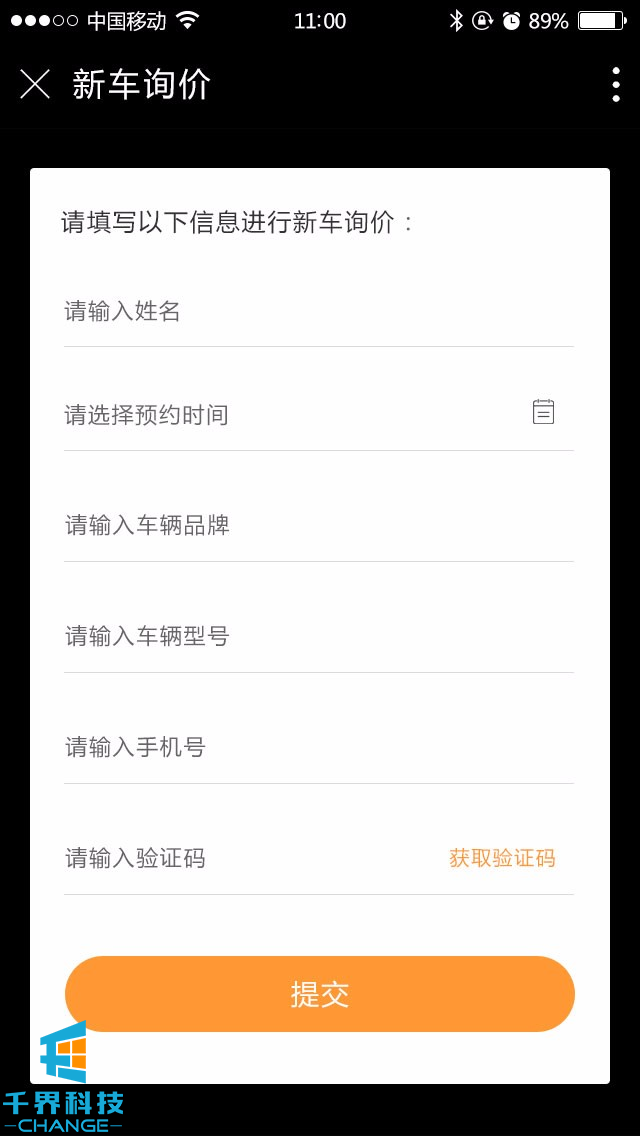Tap the calendar icon for appointment time
Screen dimensions: 640x1136
[x=543, y=412]
